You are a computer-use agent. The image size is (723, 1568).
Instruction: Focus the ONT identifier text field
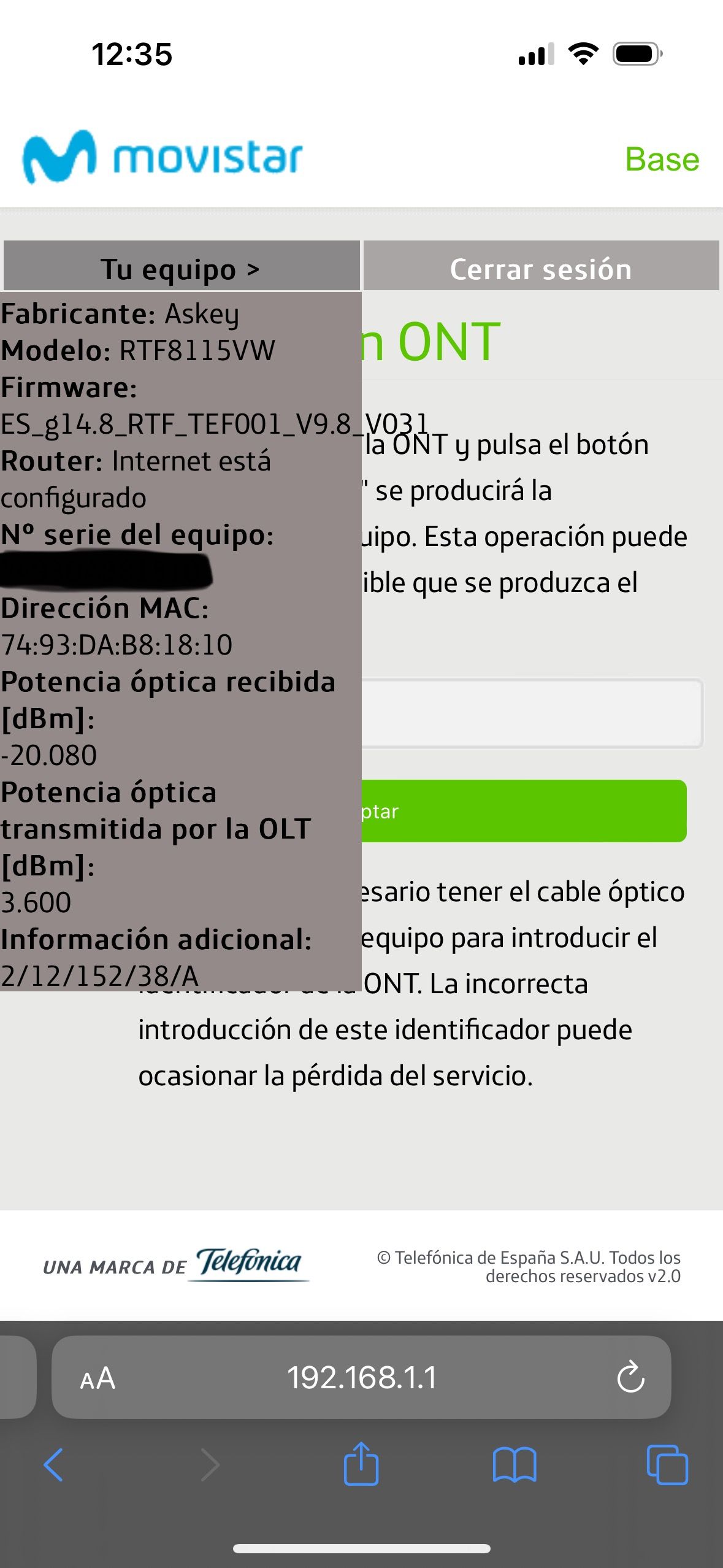[x=530, y=713]
